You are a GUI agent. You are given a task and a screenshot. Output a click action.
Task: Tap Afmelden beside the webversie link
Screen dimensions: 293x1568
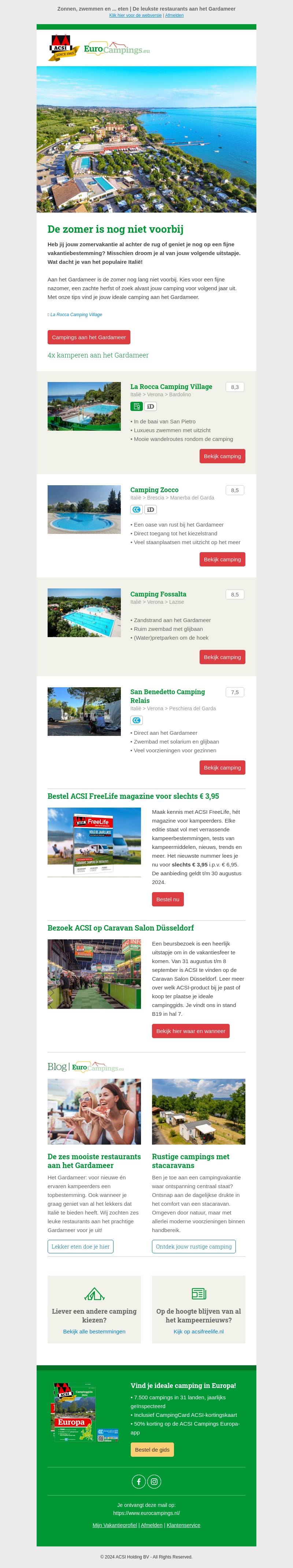pos(174,15)
